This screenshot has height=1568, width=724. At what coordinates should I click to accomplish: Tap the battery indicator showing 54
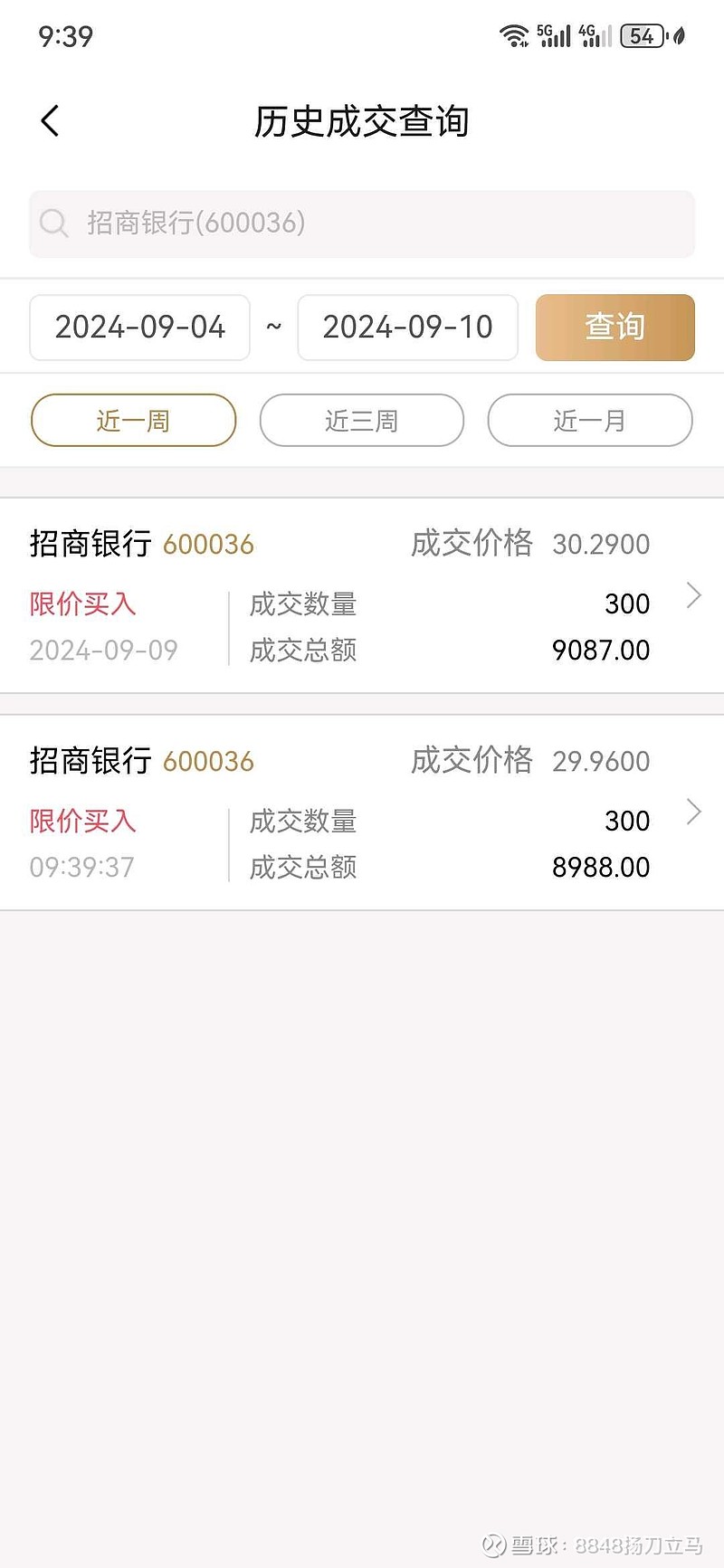click(x=642, y=35)
